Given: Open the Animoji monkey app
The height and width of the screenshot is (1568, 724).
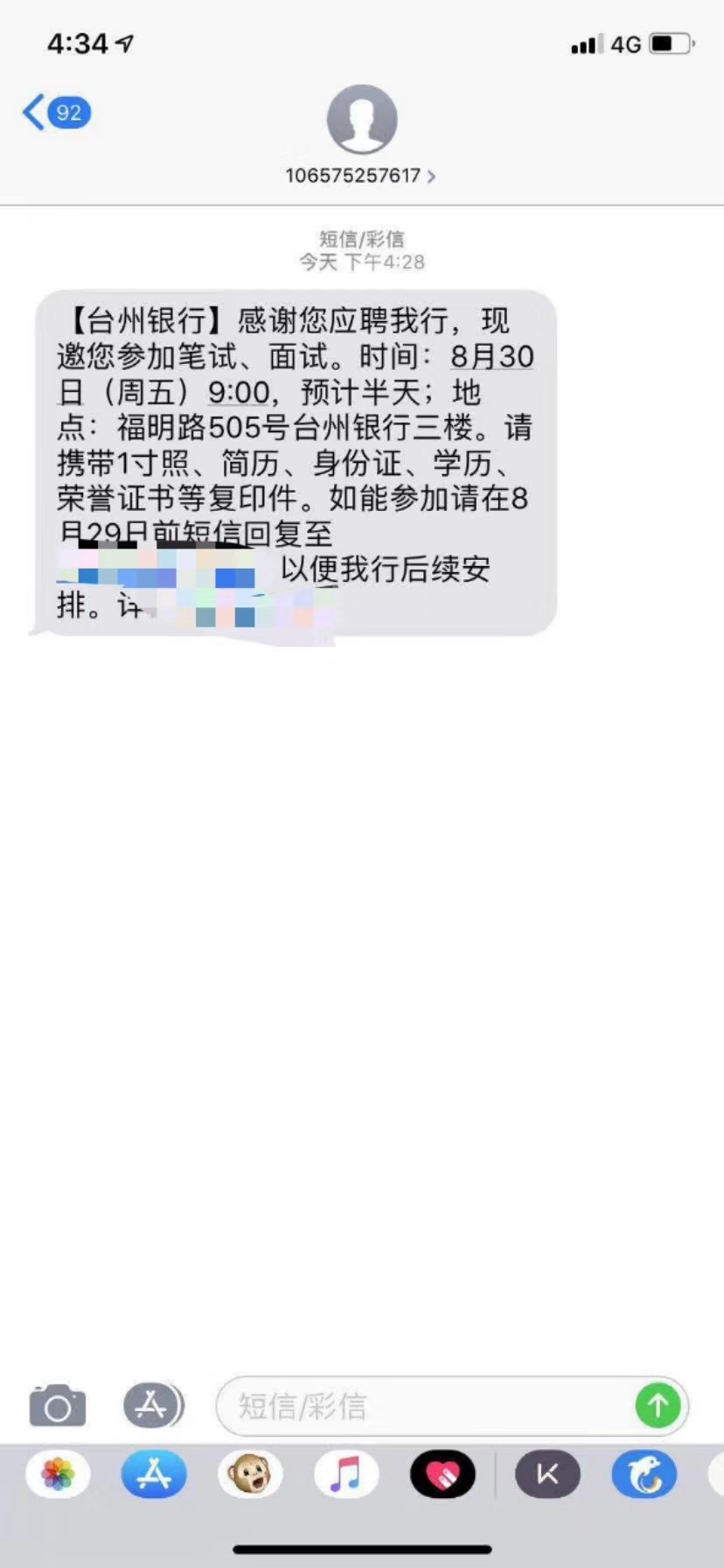Looking at the screenshot, I should pyautogui.click(x=250, y=1474).
